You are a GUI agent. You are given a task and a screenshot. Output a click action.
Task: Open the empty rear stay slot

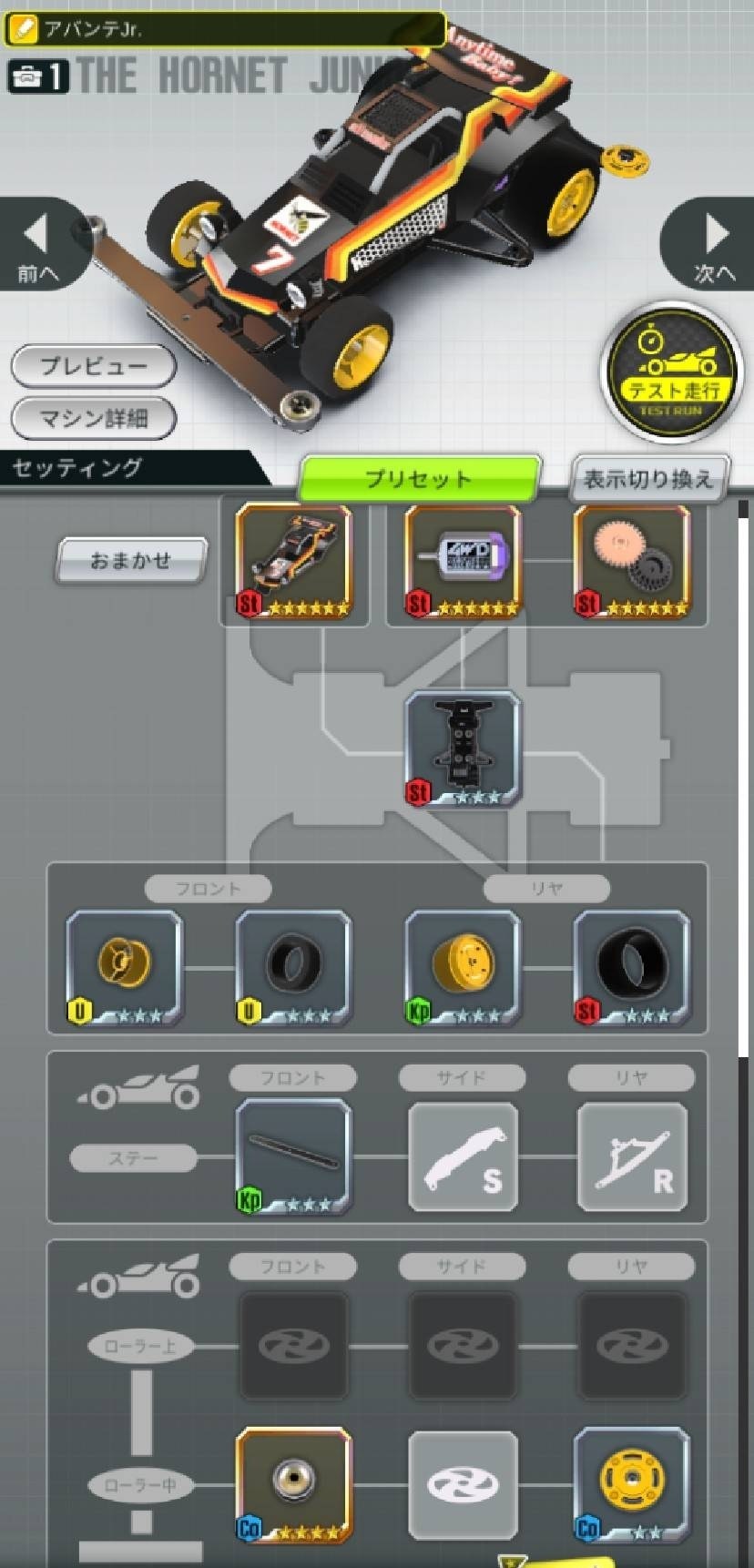pyautogui.click(x=632, y=1156)
